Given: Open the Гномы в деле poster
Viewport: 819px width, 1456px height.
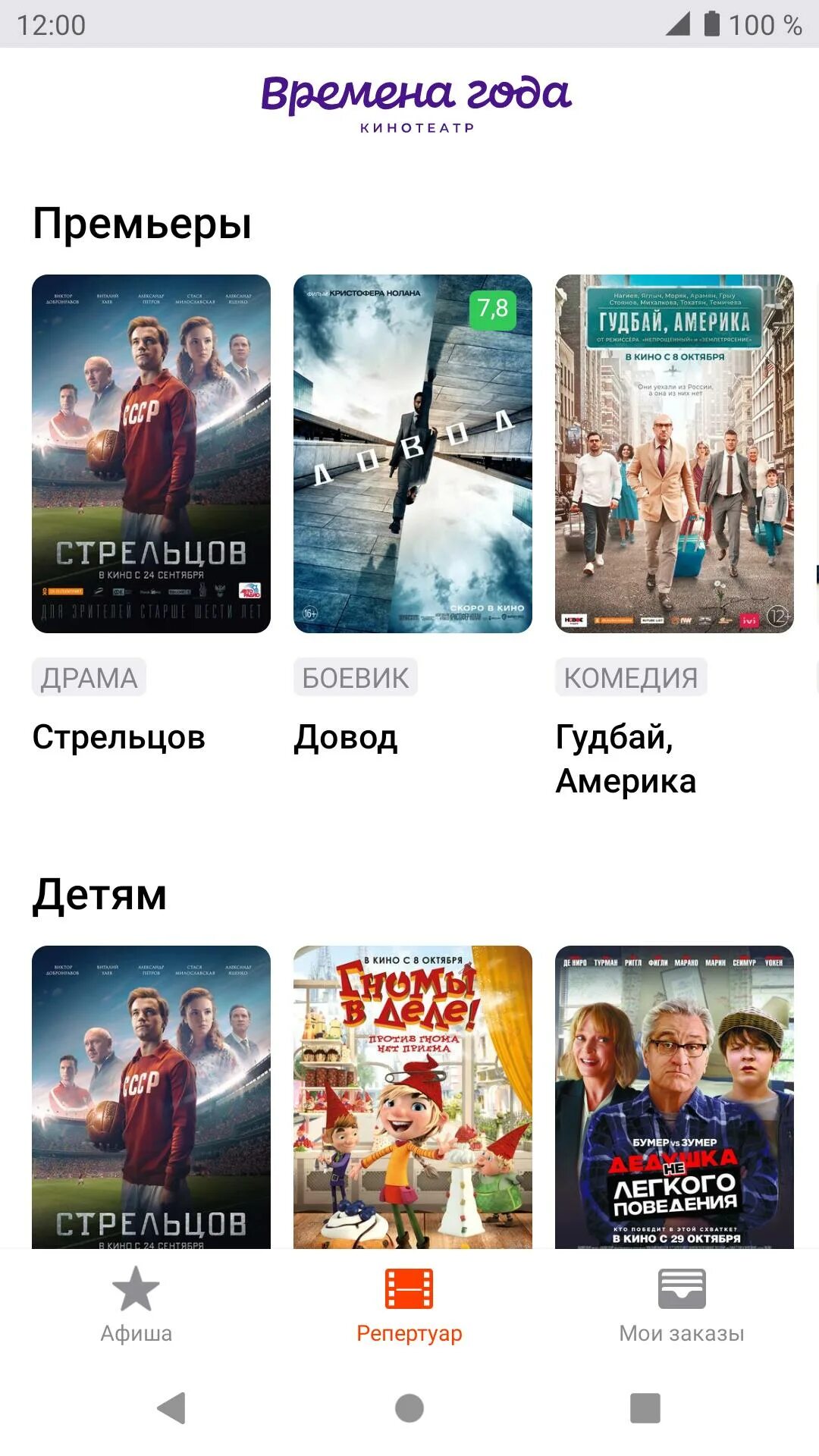Looking at the screenshot, I should tap(413, 1097).
